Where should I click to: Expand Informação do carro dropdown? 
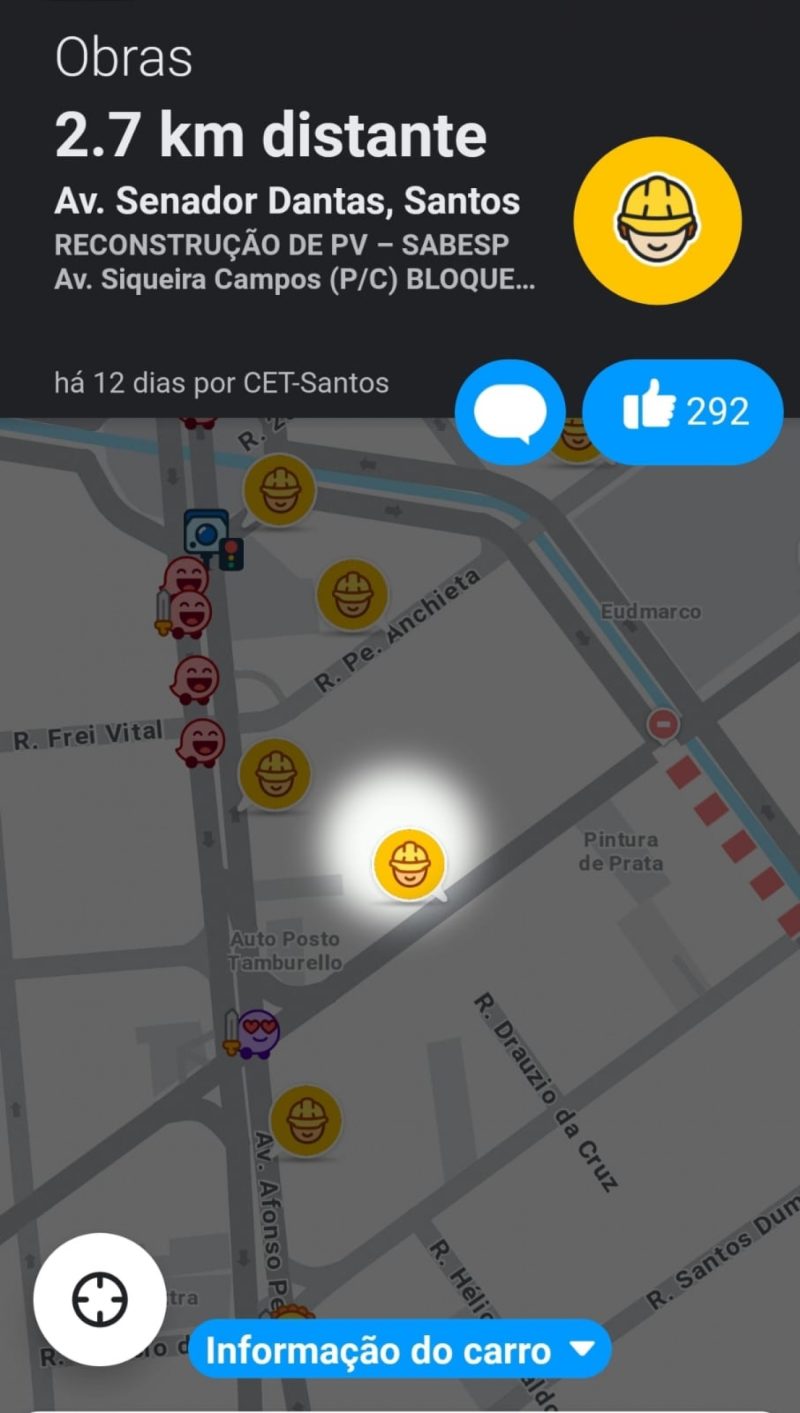click(x=399, y=1350)
